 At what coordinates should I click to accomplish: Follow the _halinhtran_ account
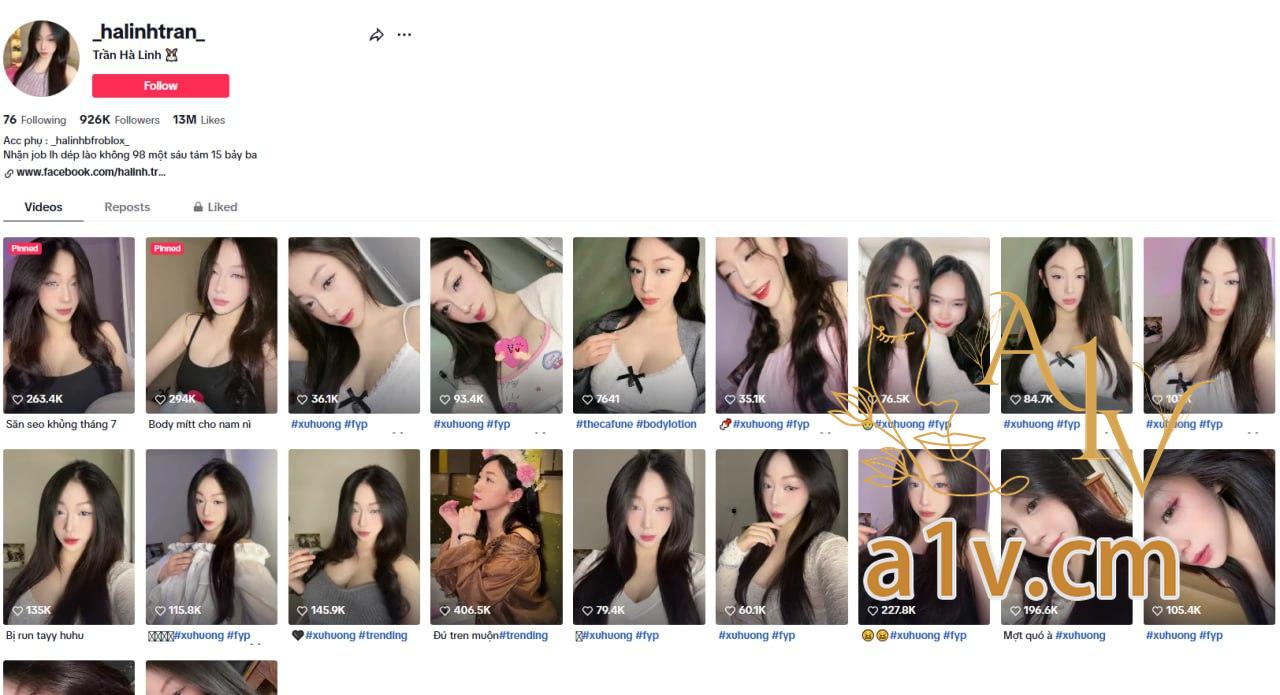[160, 86]
